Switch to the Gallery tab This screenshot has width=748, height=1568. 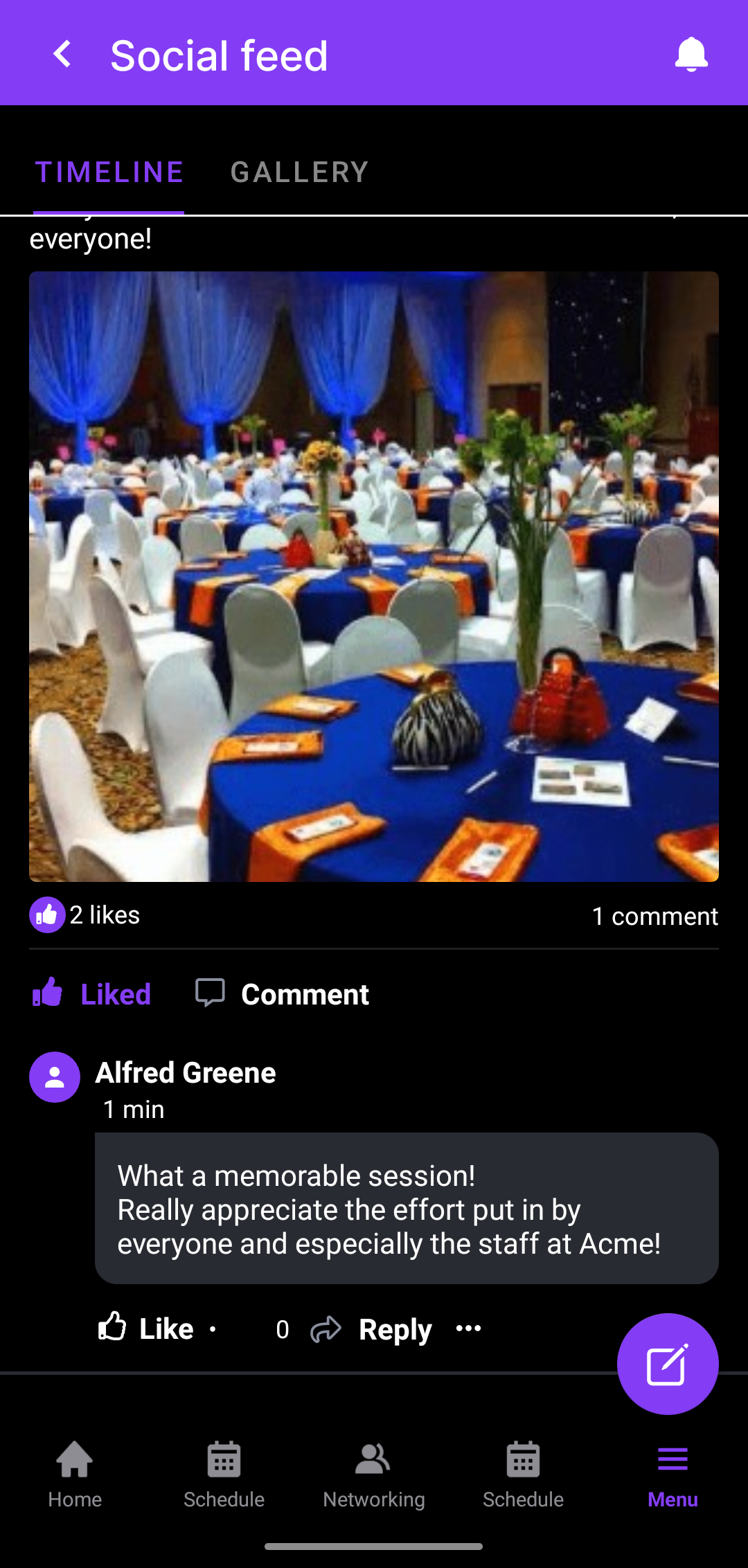coord(299,172)
